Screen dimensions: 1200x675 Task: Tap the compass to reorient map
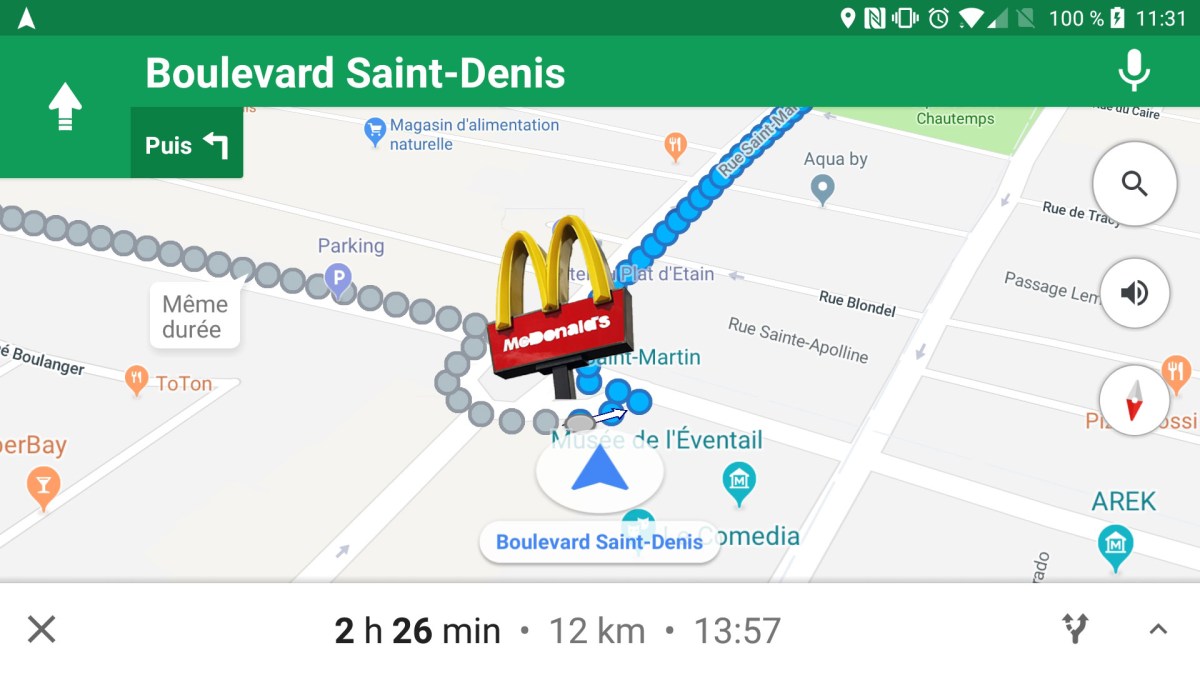[1134, 400]
